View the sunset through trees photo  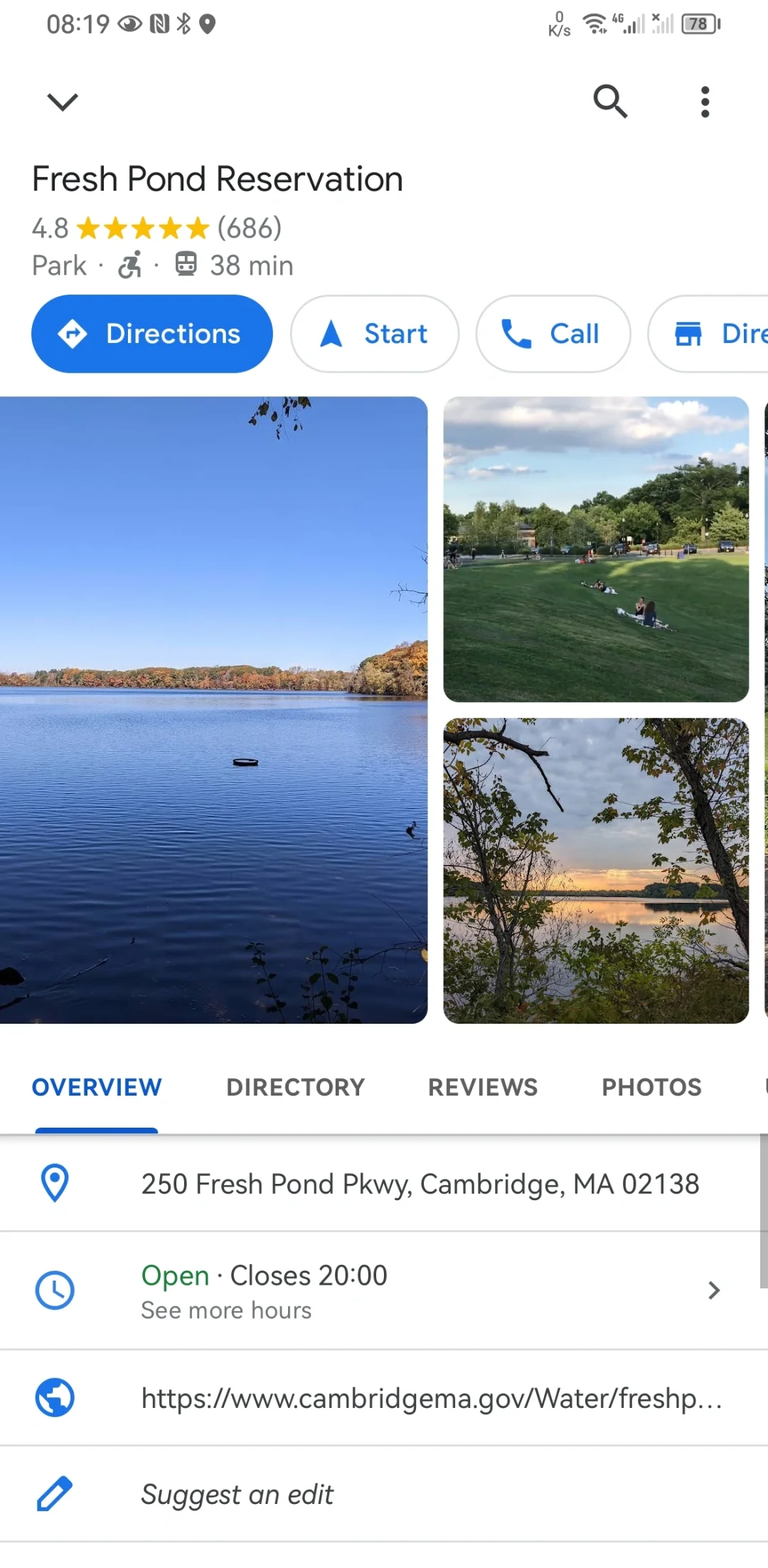tap(596, 870)
